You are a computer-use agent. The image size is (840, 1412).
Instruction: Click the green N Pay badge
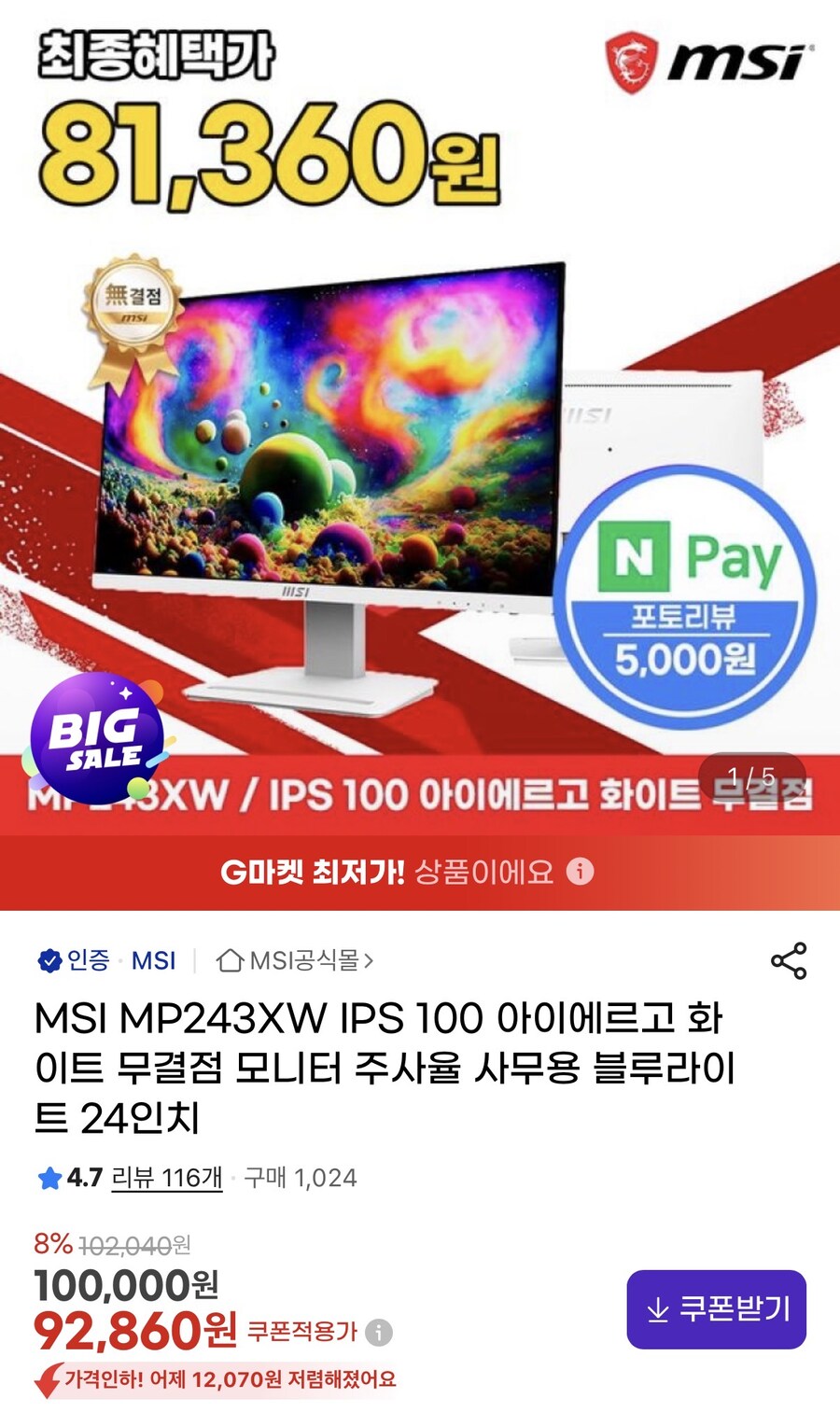click(x=635, y=554)
